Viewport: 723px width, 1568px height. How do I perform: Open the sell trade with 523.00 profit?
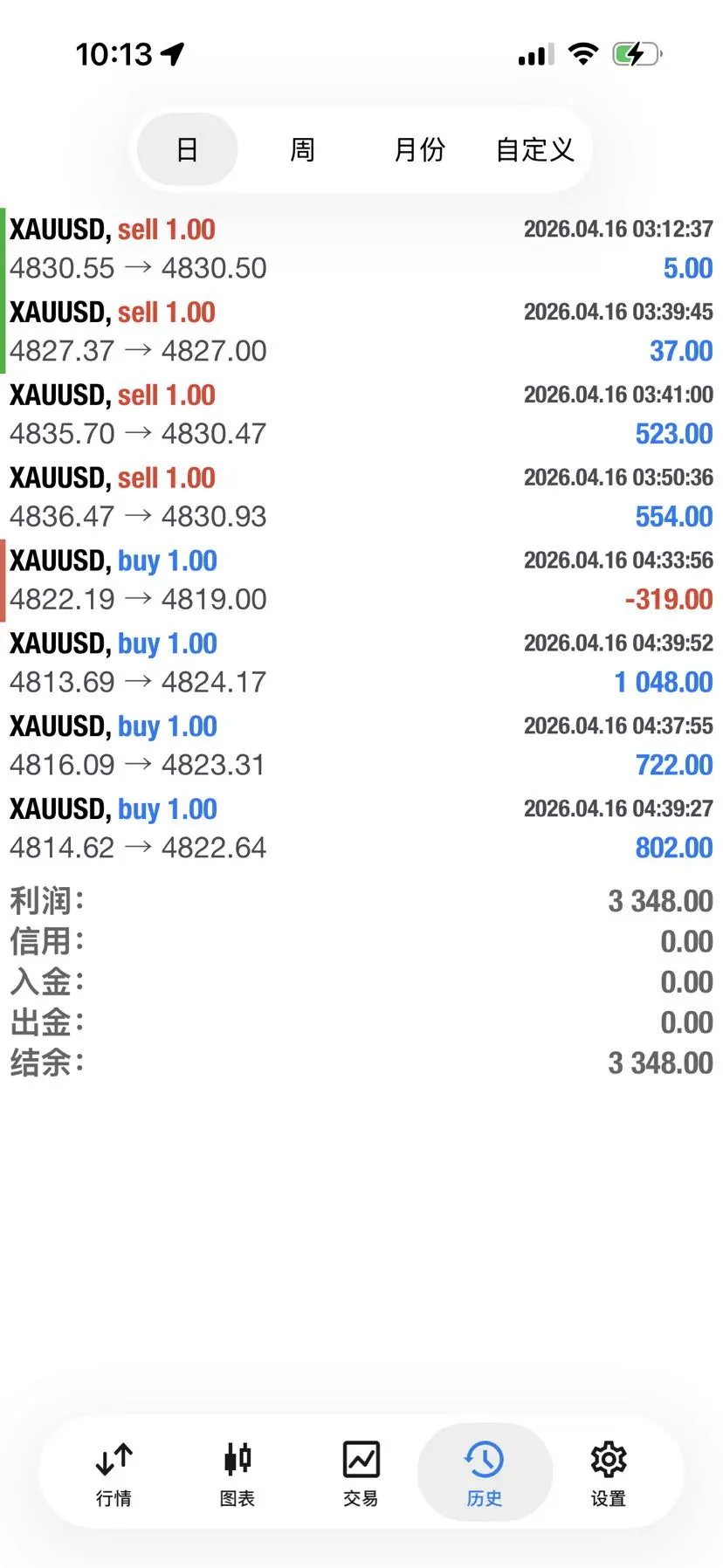(361, 415)
